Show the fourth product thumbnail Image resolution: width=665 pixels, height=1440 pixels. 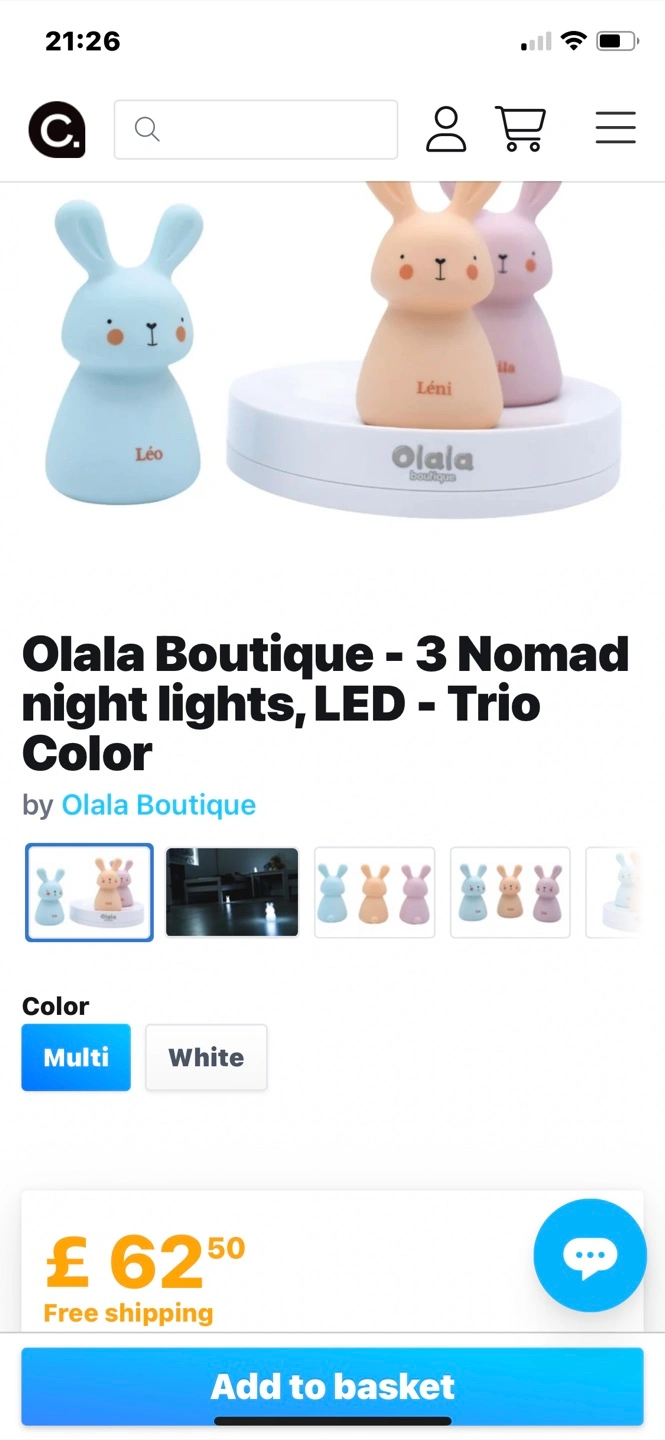tap(510, 892)
